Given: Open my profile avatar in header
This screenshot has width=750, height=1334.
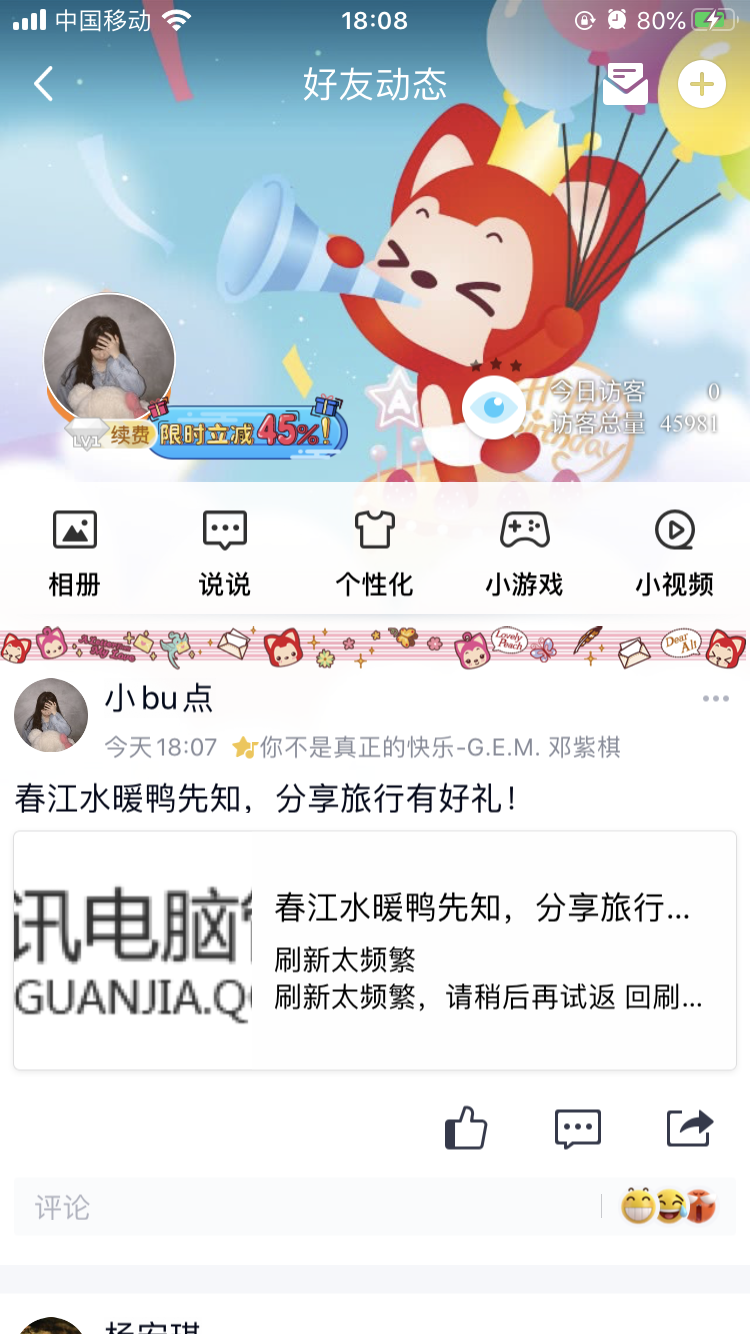Looking at the screenshot, I should 109,359.
